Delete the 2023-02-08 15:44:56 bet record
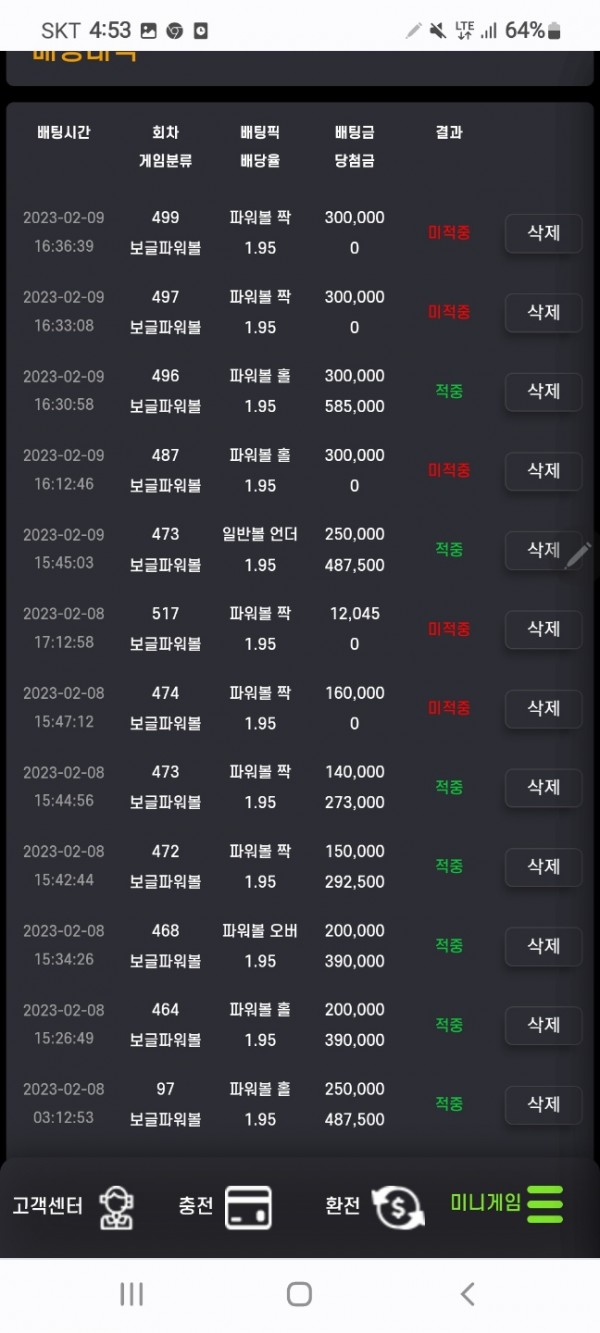Screen dimensions: 600x1333 point(543,787)
